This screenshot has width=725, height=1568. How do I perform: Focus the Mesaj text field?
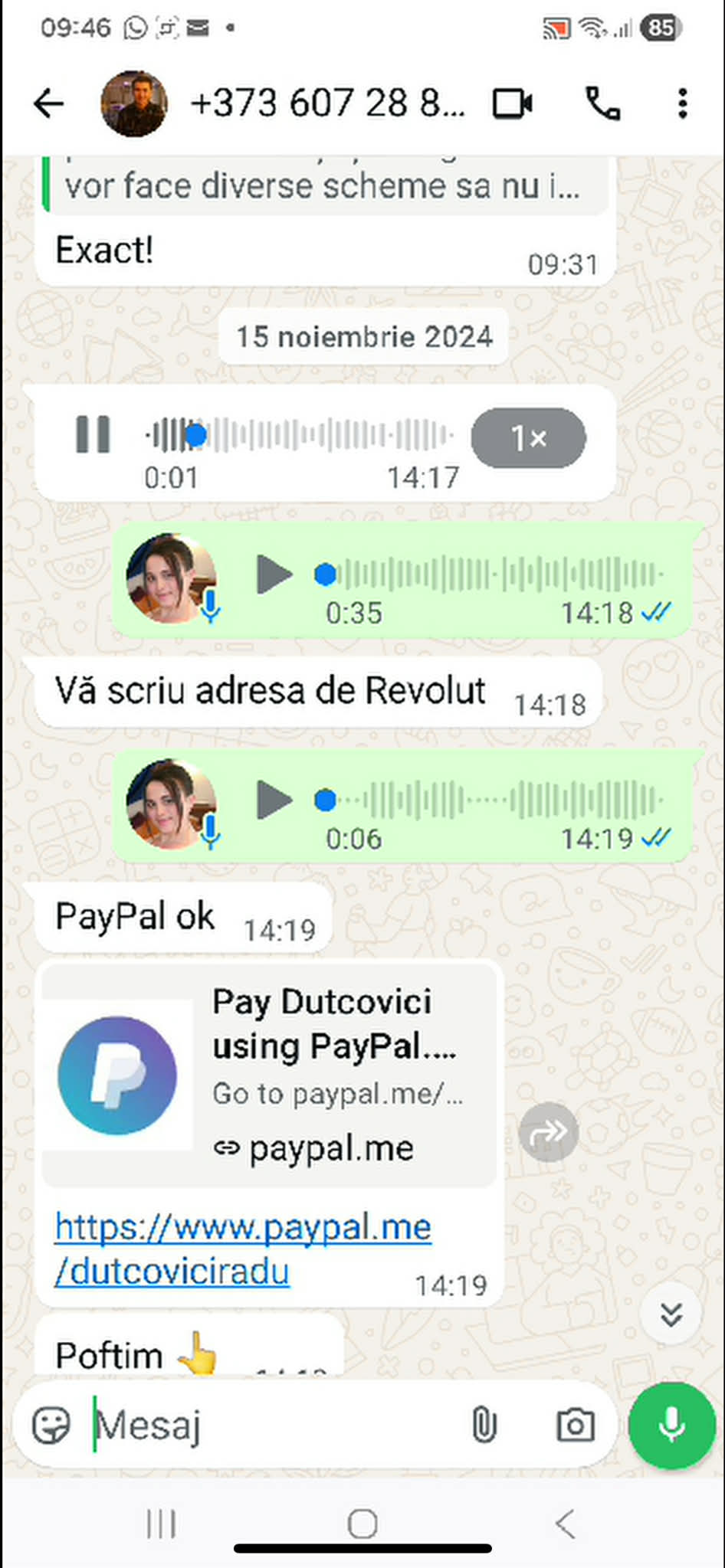coord(276,1426)
